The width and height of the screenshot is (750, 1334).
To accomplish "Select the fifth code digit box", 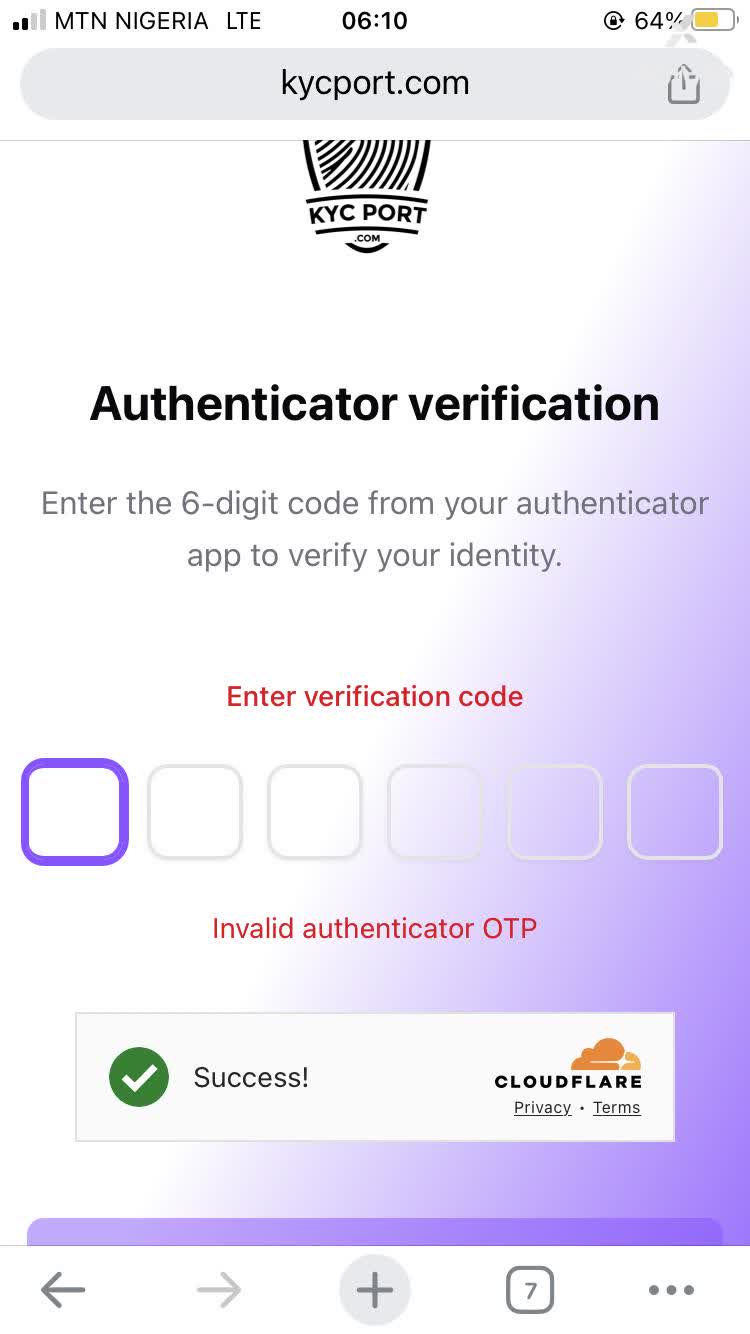I will click(555, 811).
